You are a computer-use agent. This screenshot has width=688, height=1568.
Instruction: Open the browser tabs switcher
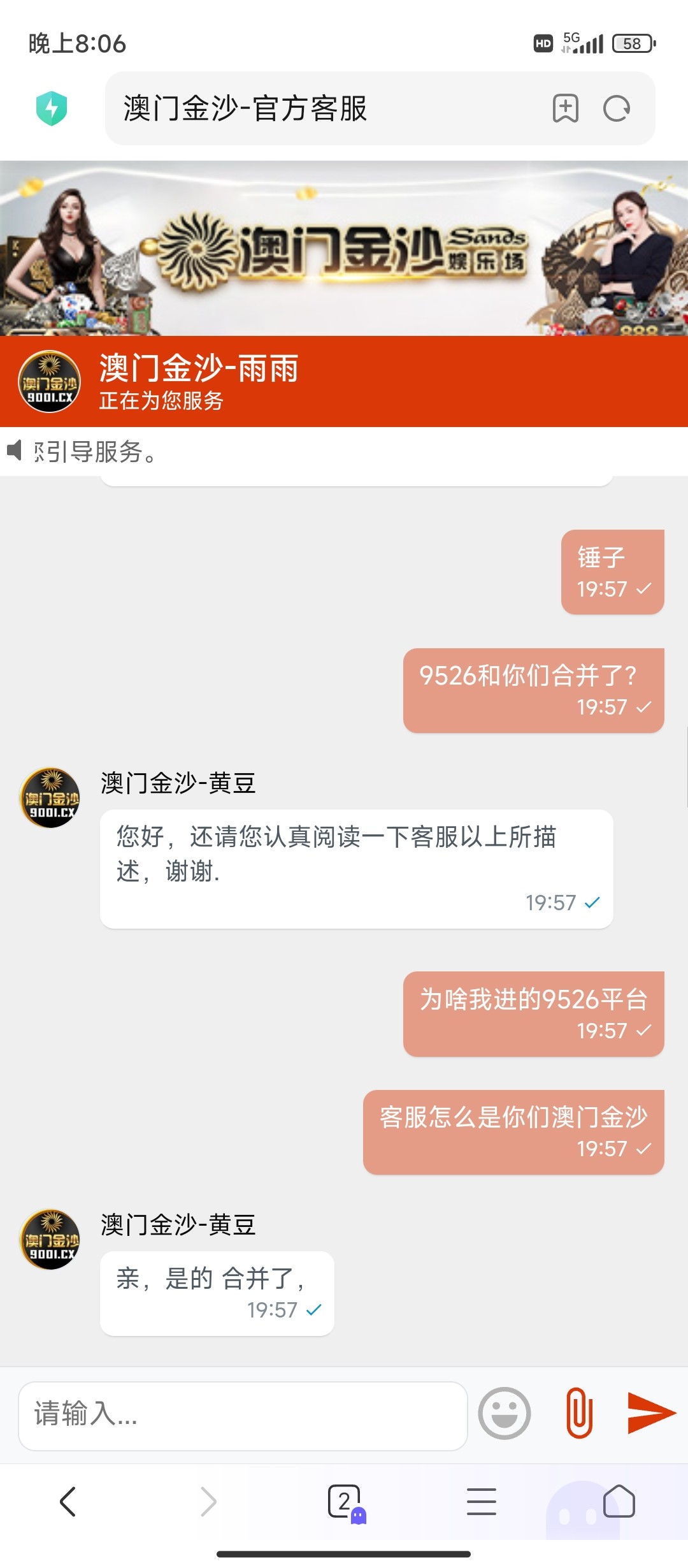(345, 1501)
